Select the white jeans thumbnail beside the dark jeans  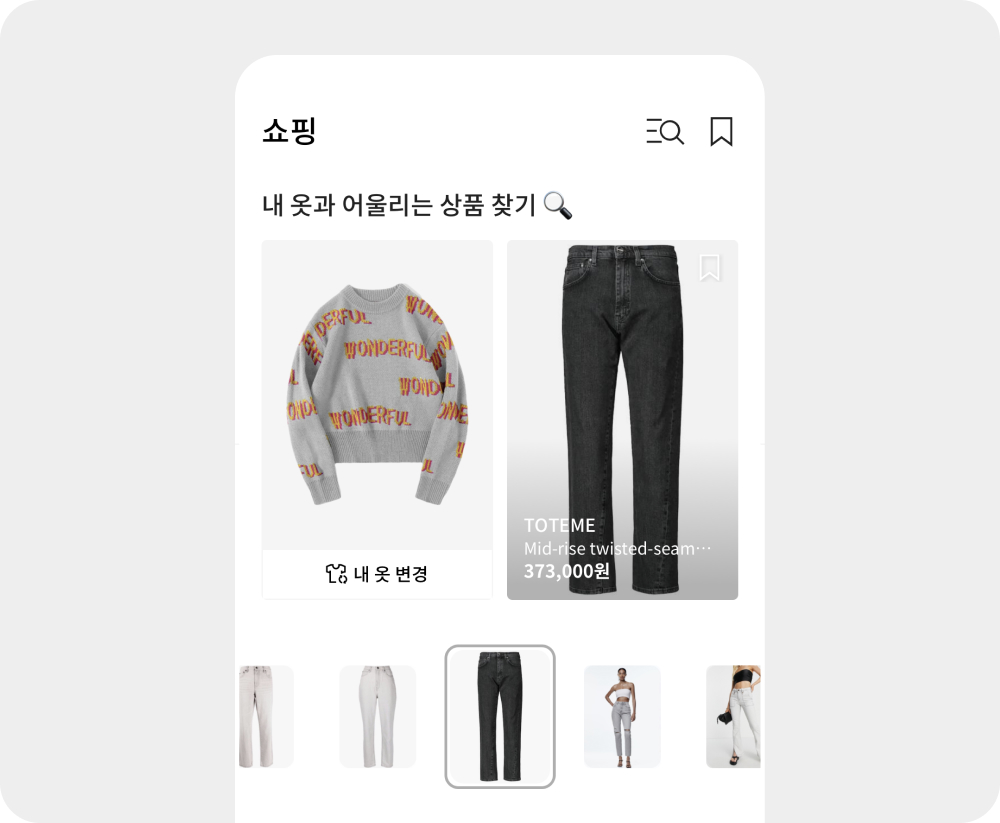point(377,716)
